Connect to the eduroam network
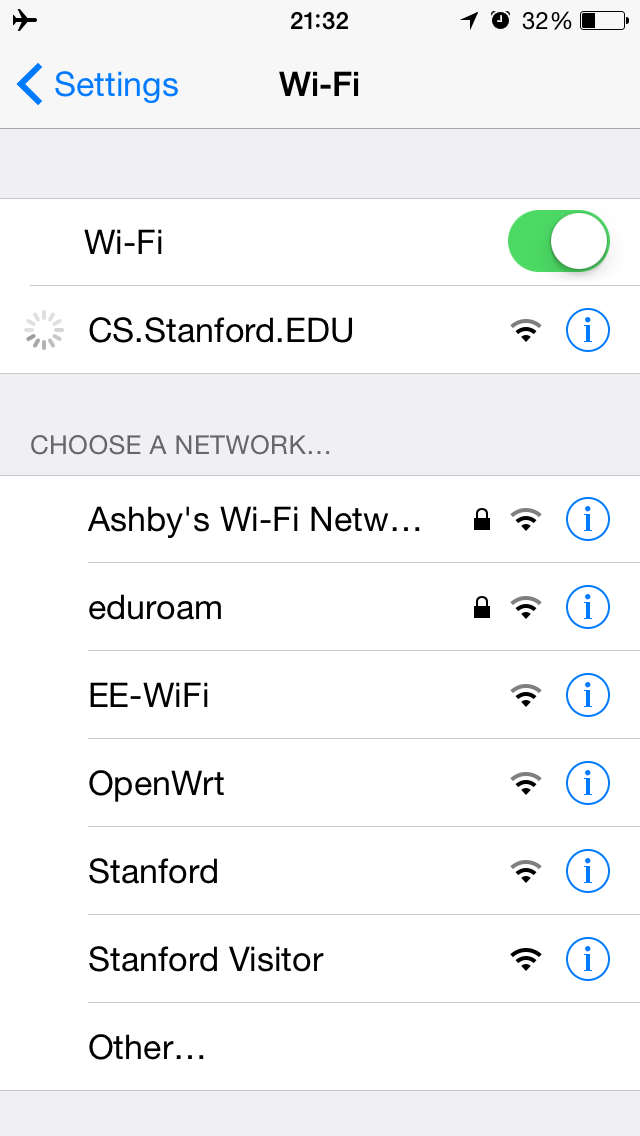This screenshot has height=1136, width=640. pos(320,607)
